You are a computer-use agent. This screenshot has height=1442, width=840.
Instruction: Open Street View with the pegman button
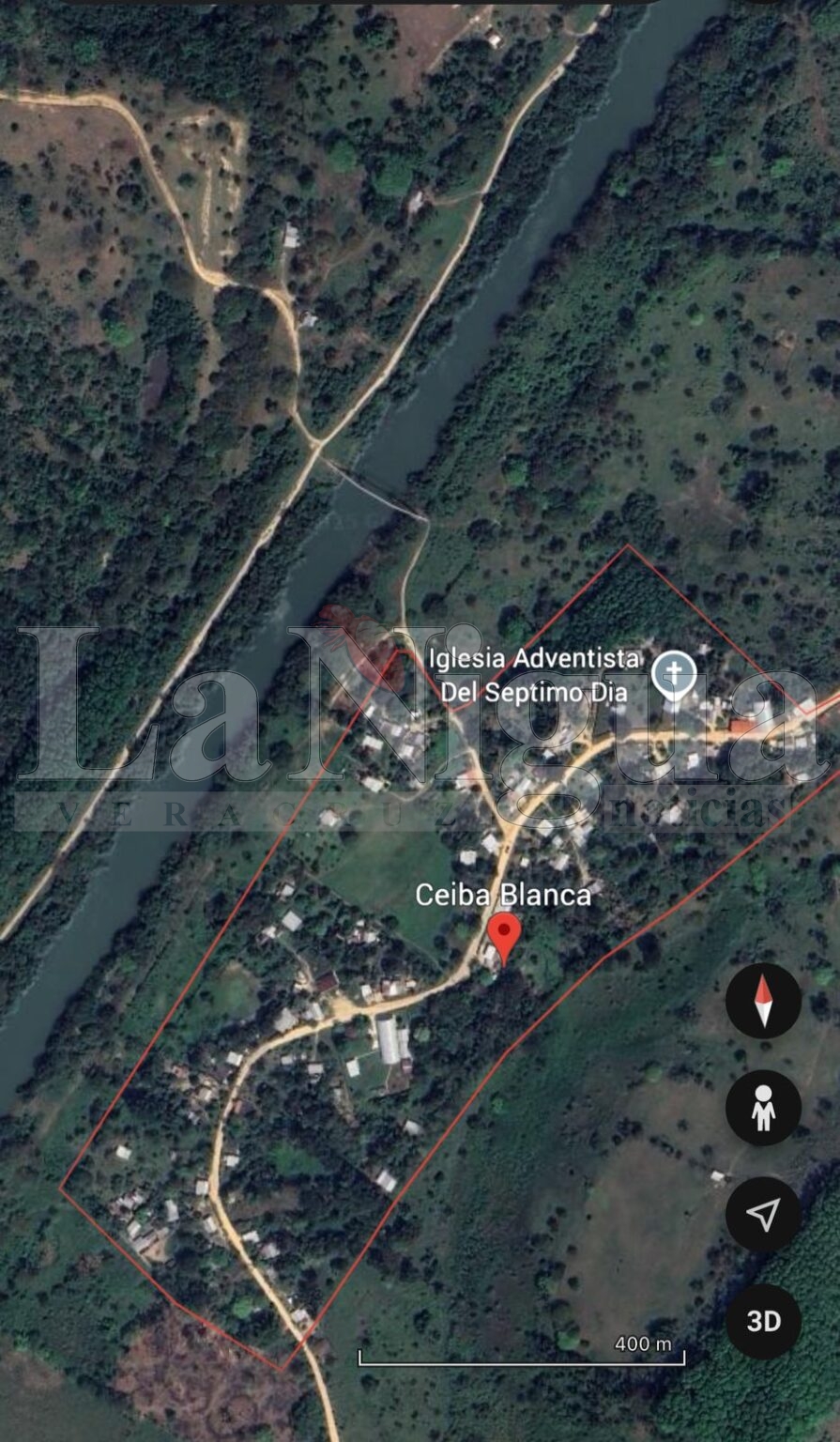coord(763,1108)
